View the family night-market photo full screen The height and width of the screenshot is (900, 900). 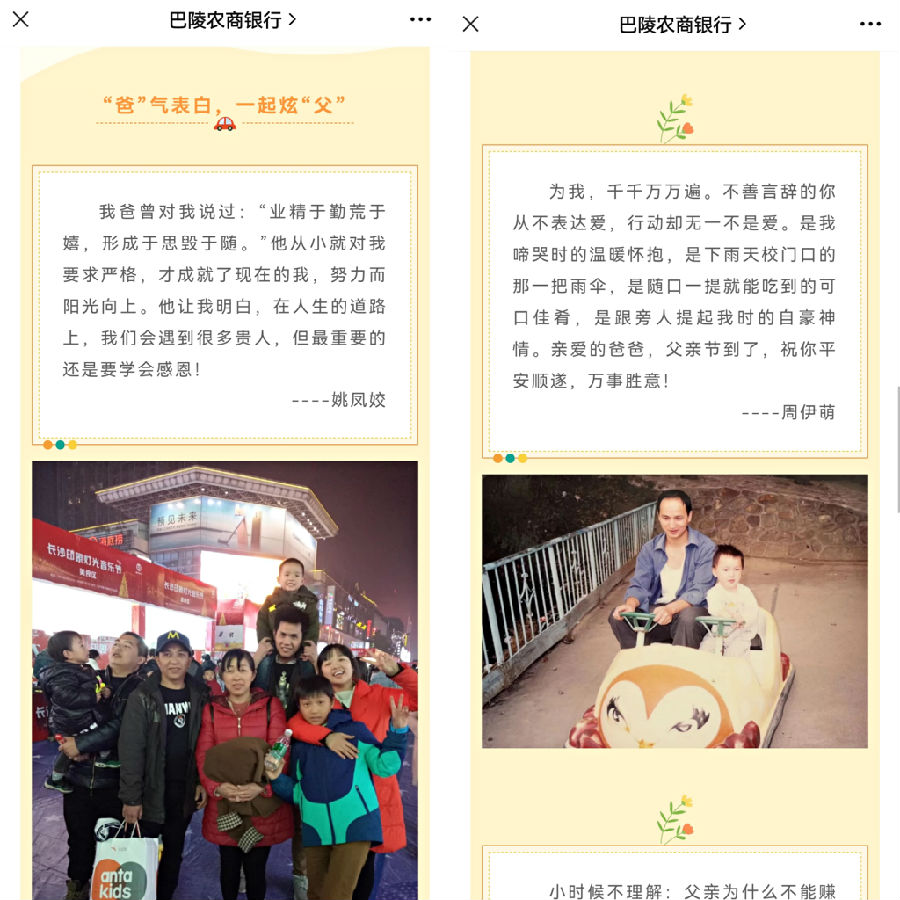pyautogui.click(x=225, y=680)
